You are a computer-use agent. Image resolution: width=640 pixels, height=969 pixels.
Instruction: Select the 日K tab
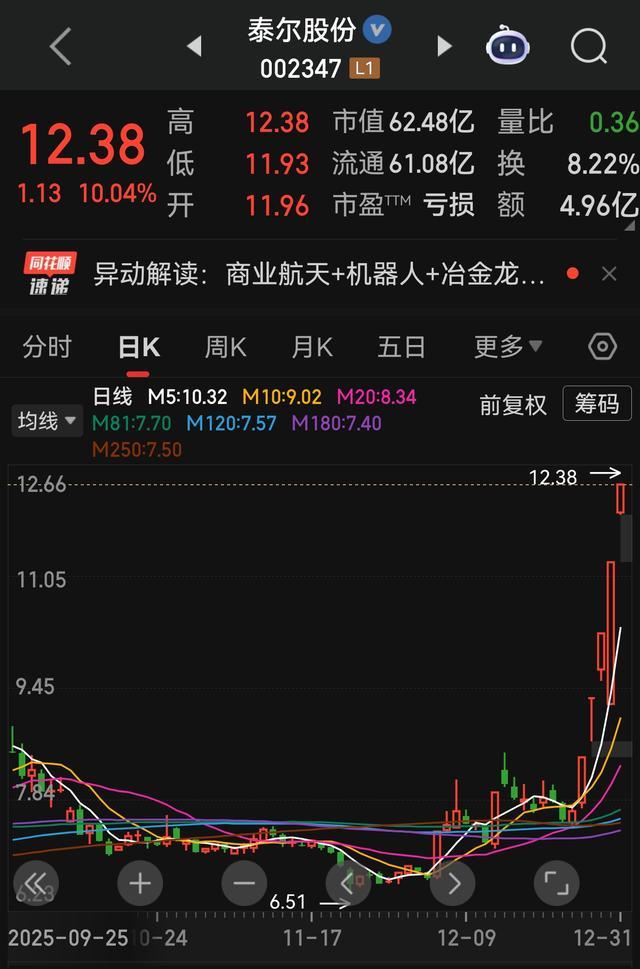pos(138,347)
